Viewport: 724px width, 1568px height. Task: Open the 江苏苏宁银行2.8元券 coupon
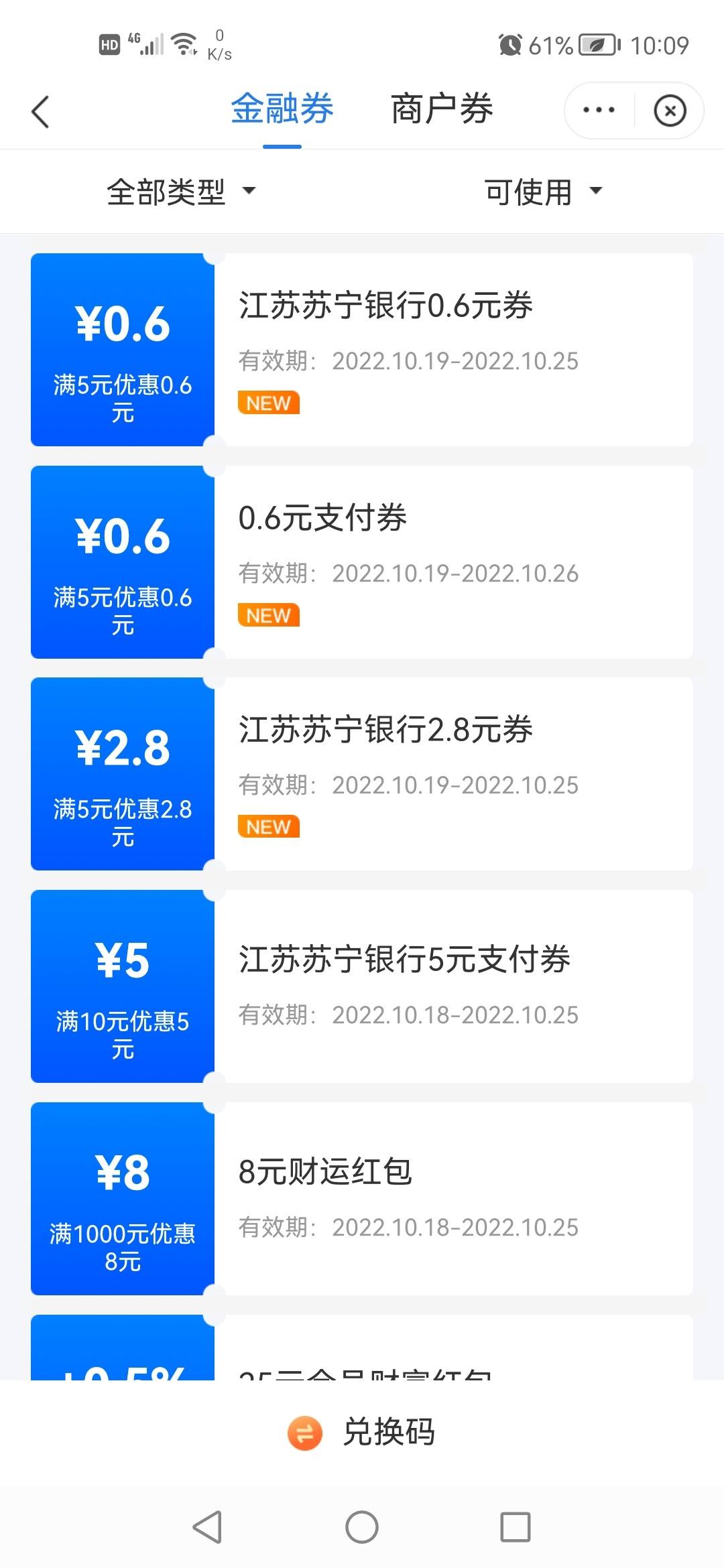click(x=362, y=774)
